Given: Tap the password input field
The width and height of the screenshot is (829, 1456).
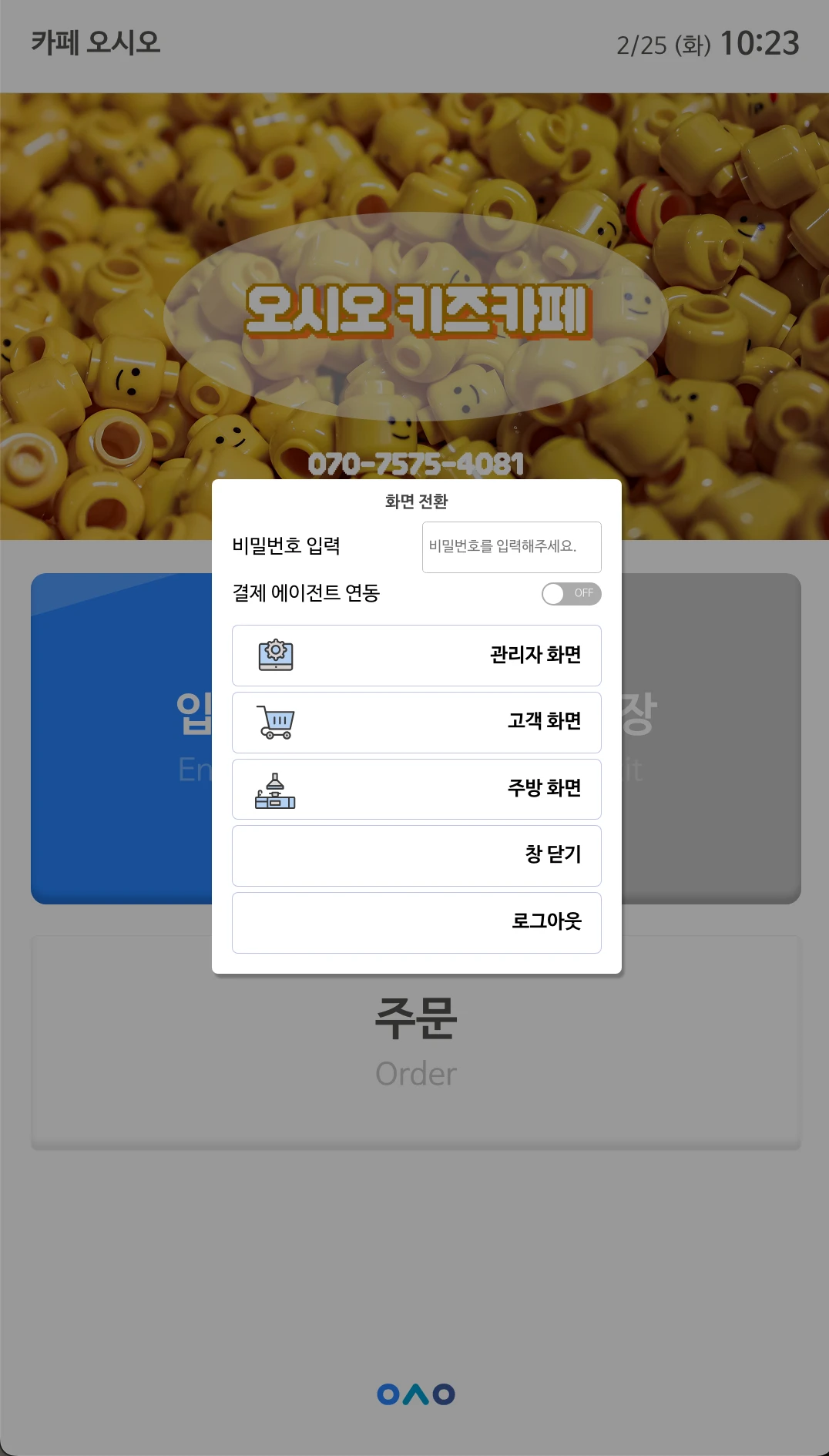Looking at the screenshot, I should click(x=511, y=547).
